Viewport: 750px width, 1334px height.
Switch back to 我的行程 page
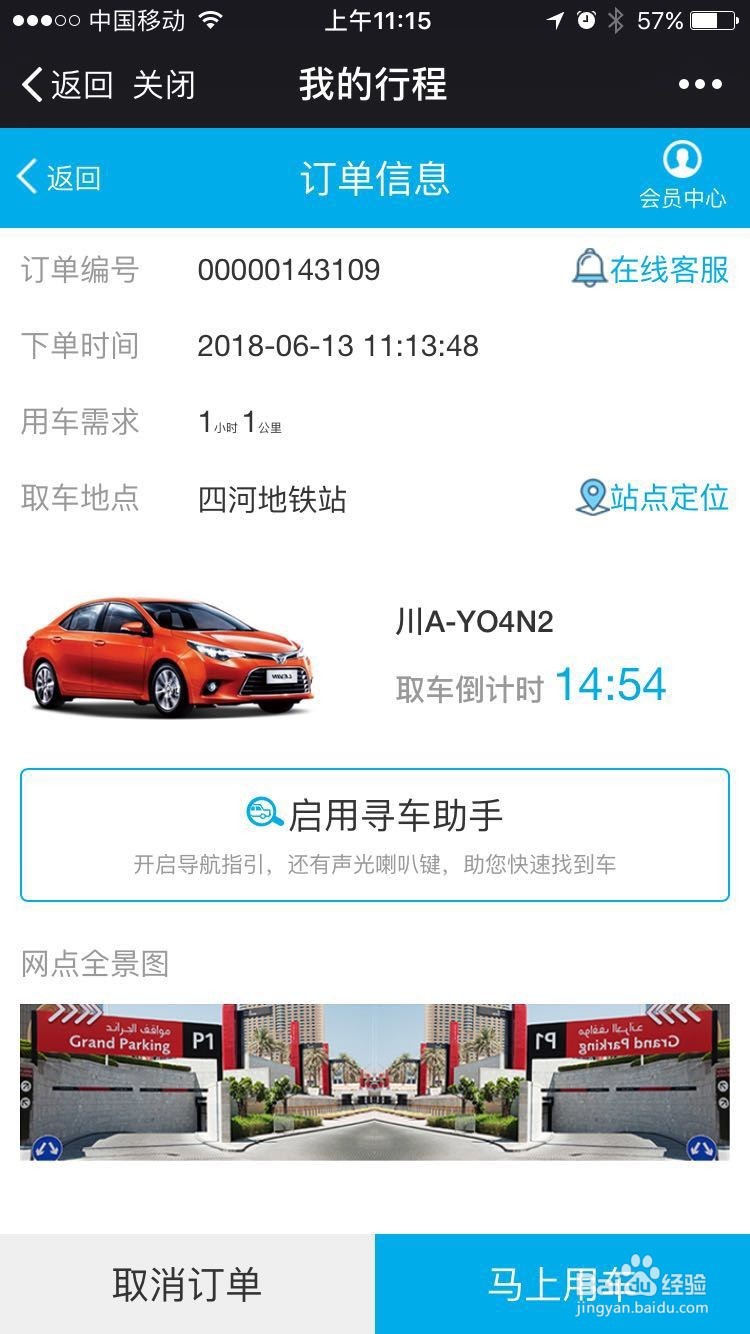click(375, 85)
